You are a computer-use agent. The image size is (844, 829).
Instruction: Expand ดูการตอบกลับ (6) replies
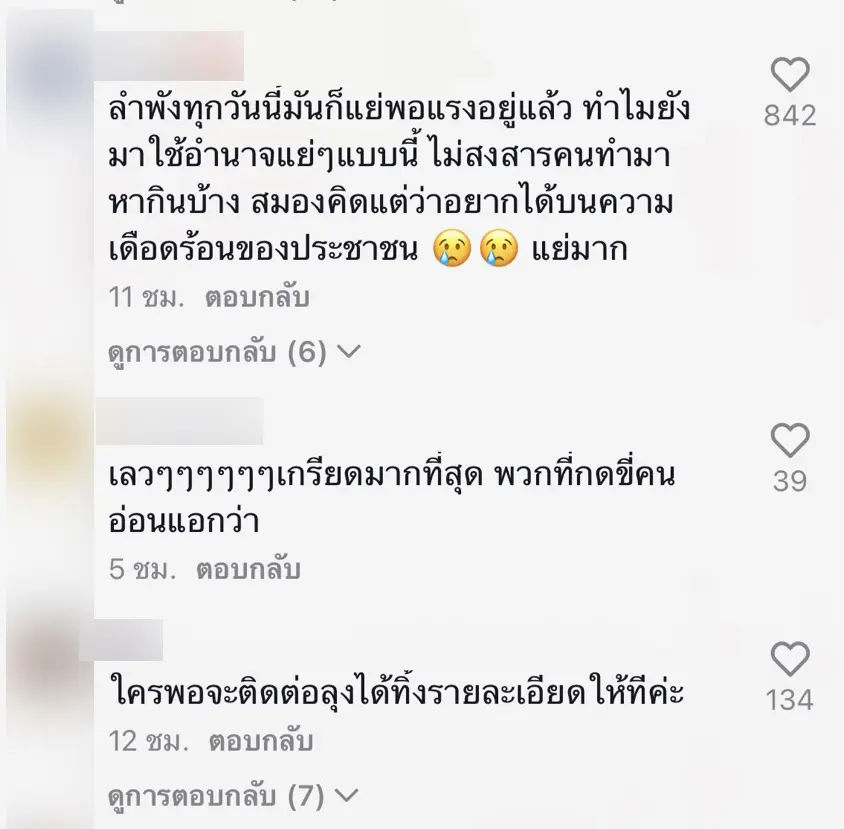click(233, 352)
